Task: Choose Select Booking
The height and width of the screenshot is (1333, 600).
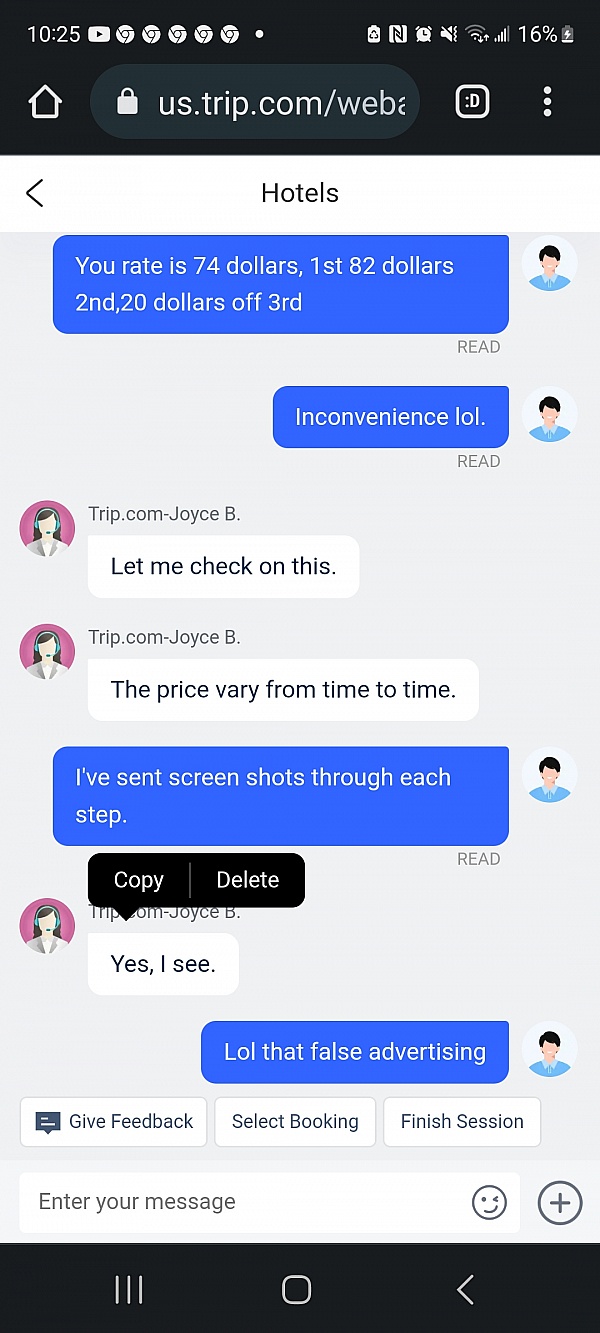Action: [295, 1122]
